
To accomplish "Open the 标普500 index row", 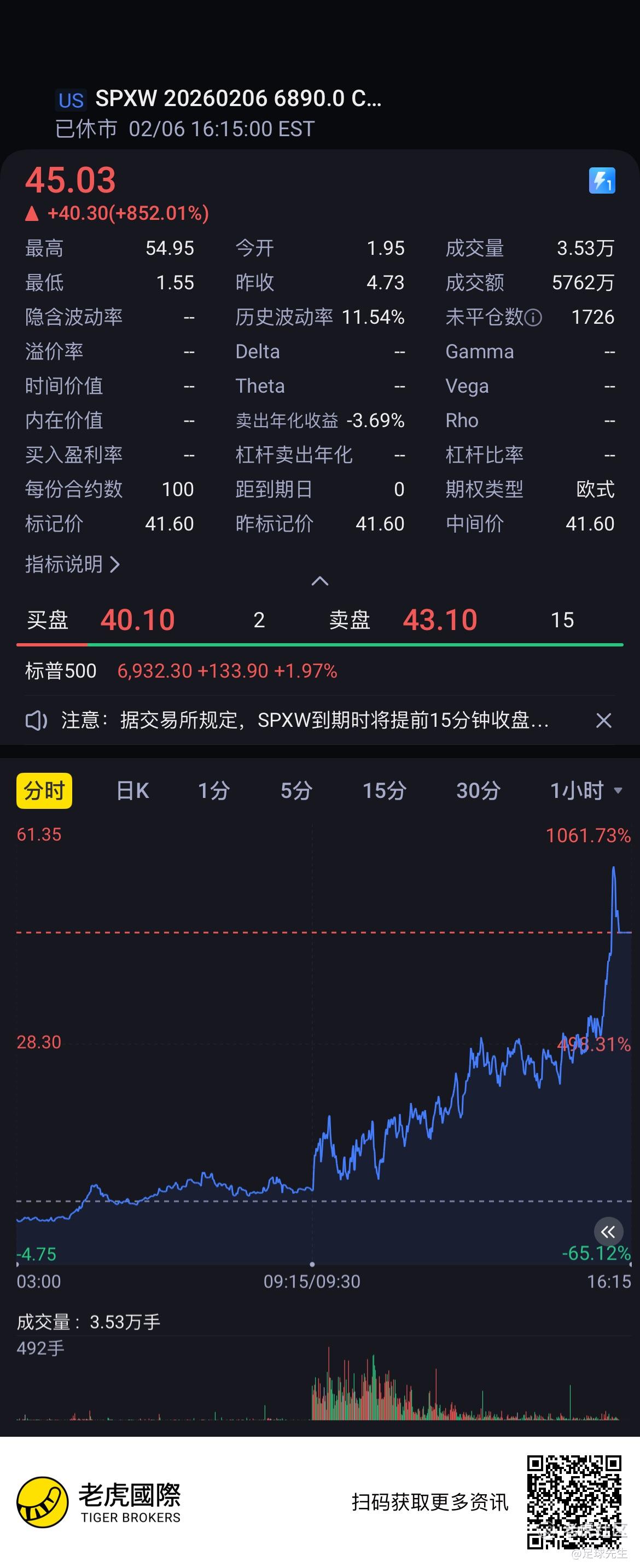I will pyautogui.click(x=181, y=671).
